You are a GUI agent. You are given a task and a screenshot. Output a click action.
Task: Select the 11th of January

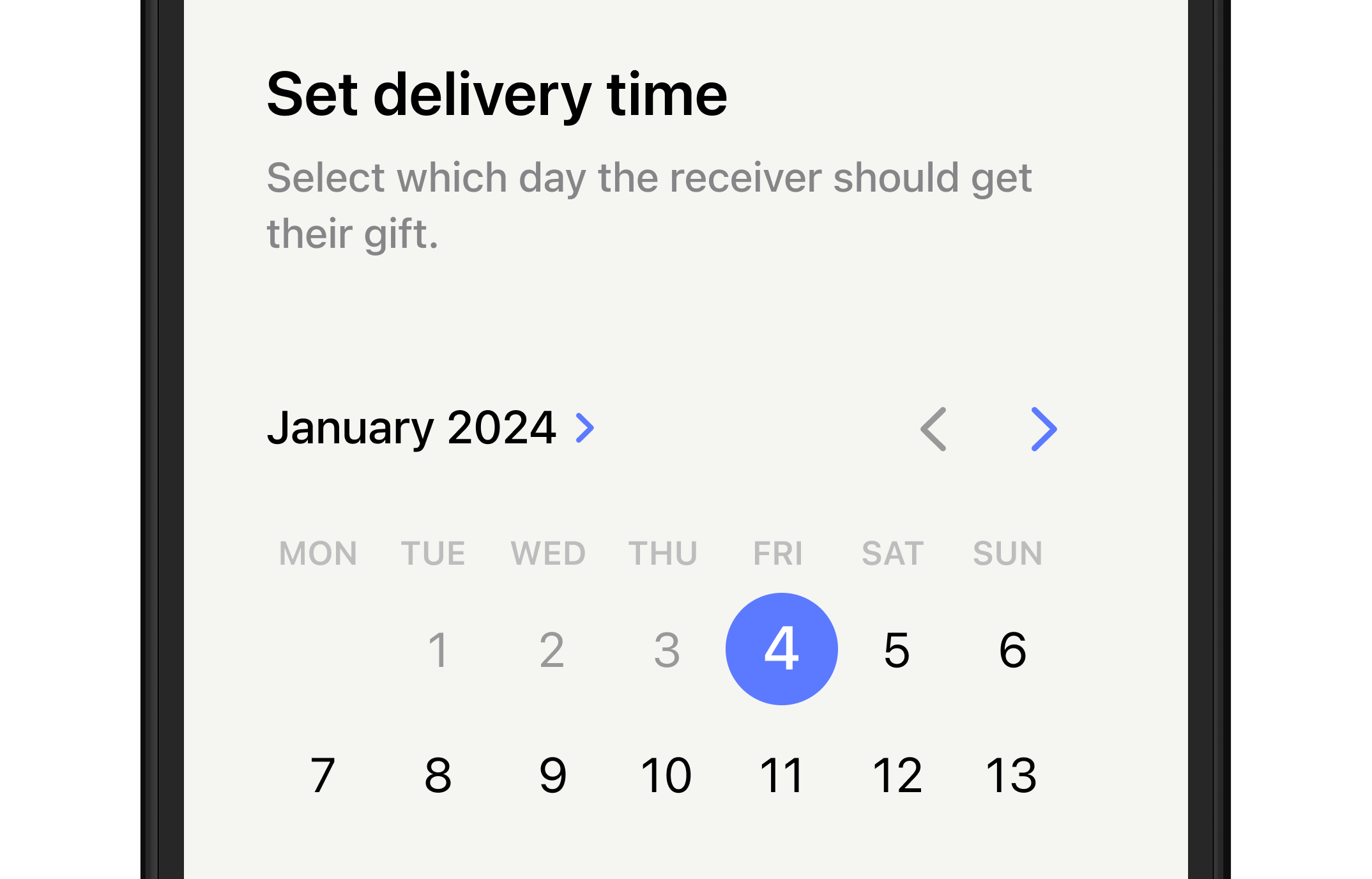(x=781, y=776)
